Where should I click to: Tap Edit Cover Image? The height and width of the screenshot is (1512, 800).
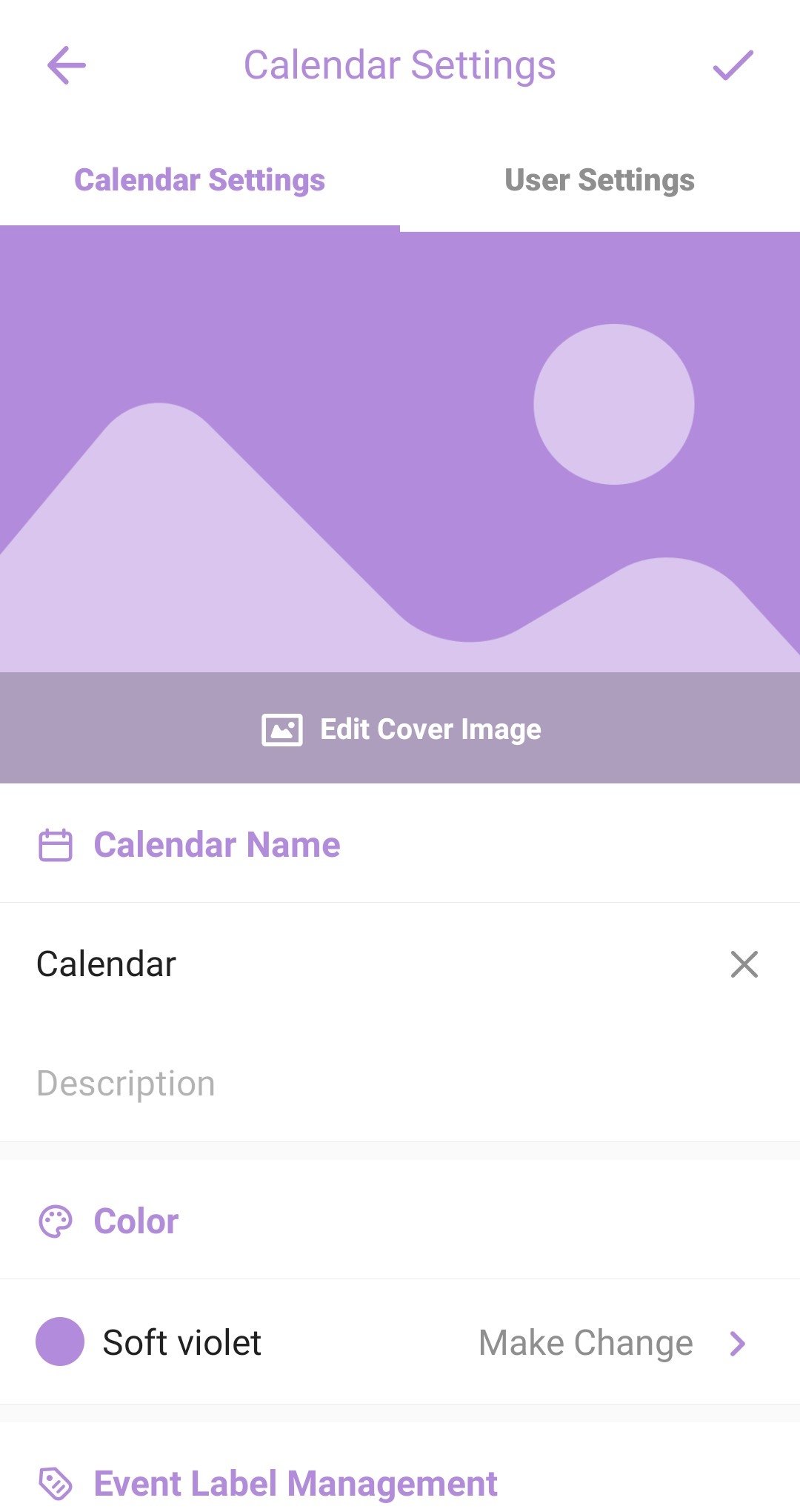click(400, 729)
